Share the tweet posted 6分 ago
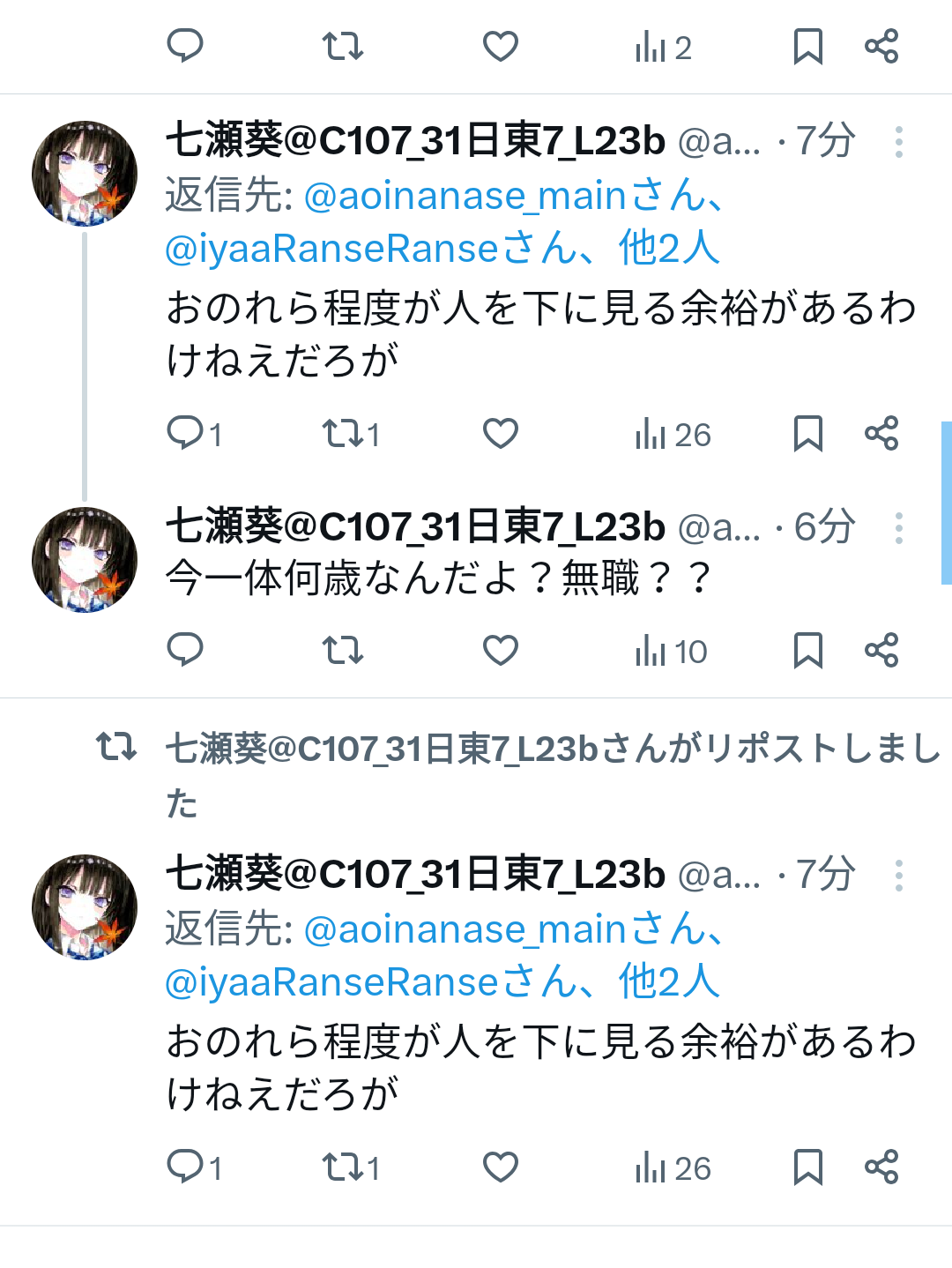The height and width of the screenshot is (1268, 952). [881, 651]
